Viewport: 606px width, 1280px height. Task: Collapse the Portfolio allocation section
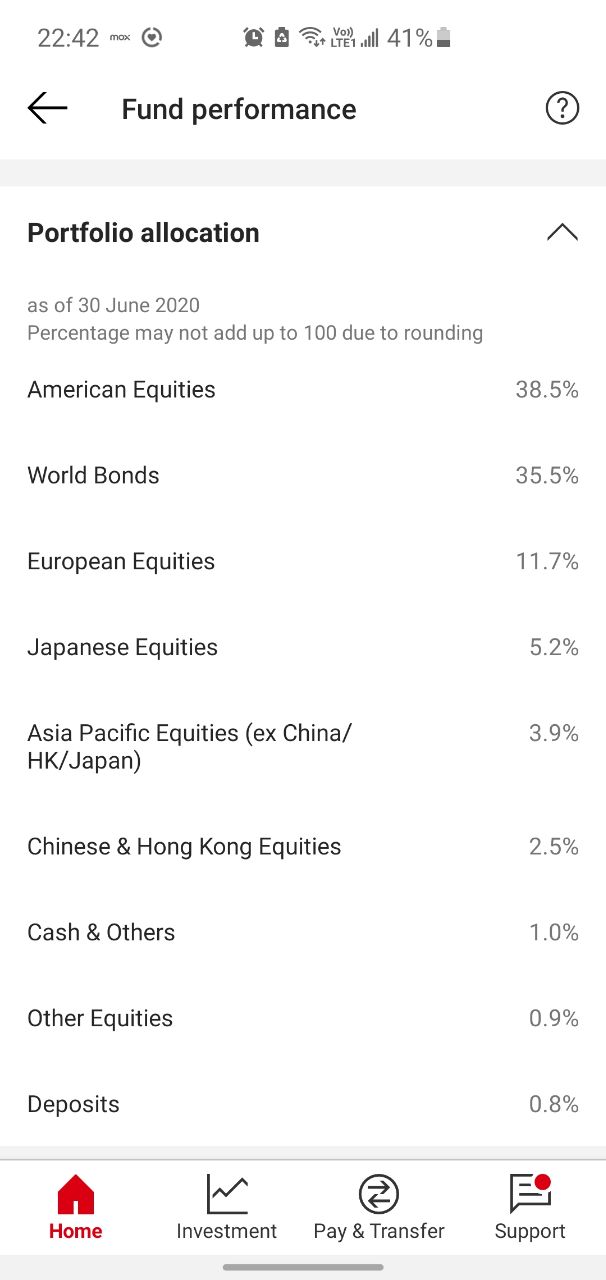[x=562, y=233]
